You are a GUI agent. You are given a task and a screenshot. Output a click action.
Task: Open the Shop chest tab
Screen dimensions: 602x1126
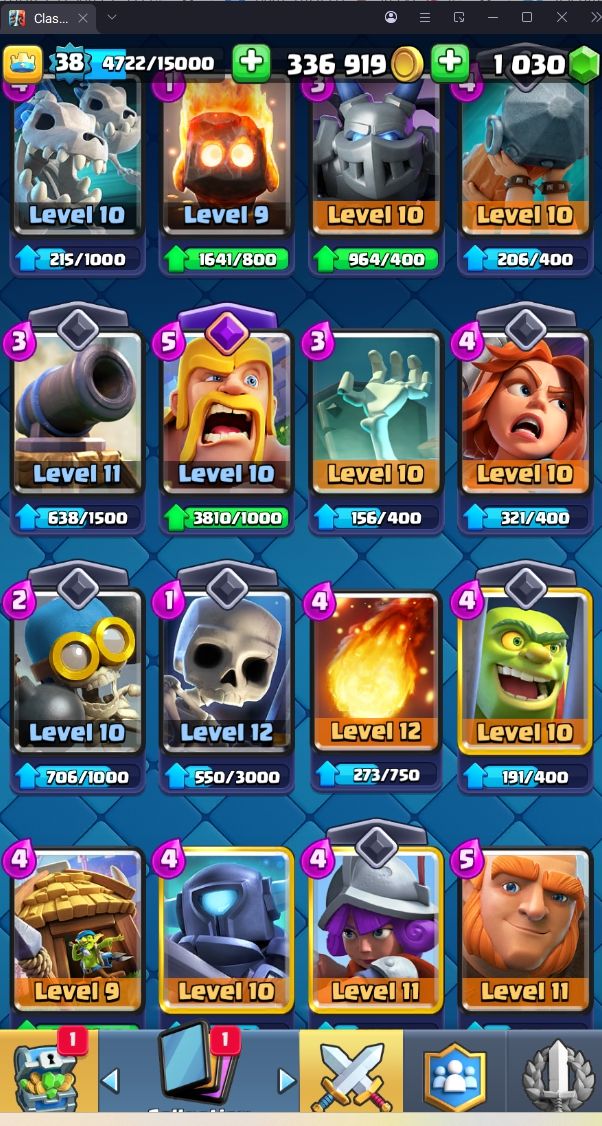48,1072
